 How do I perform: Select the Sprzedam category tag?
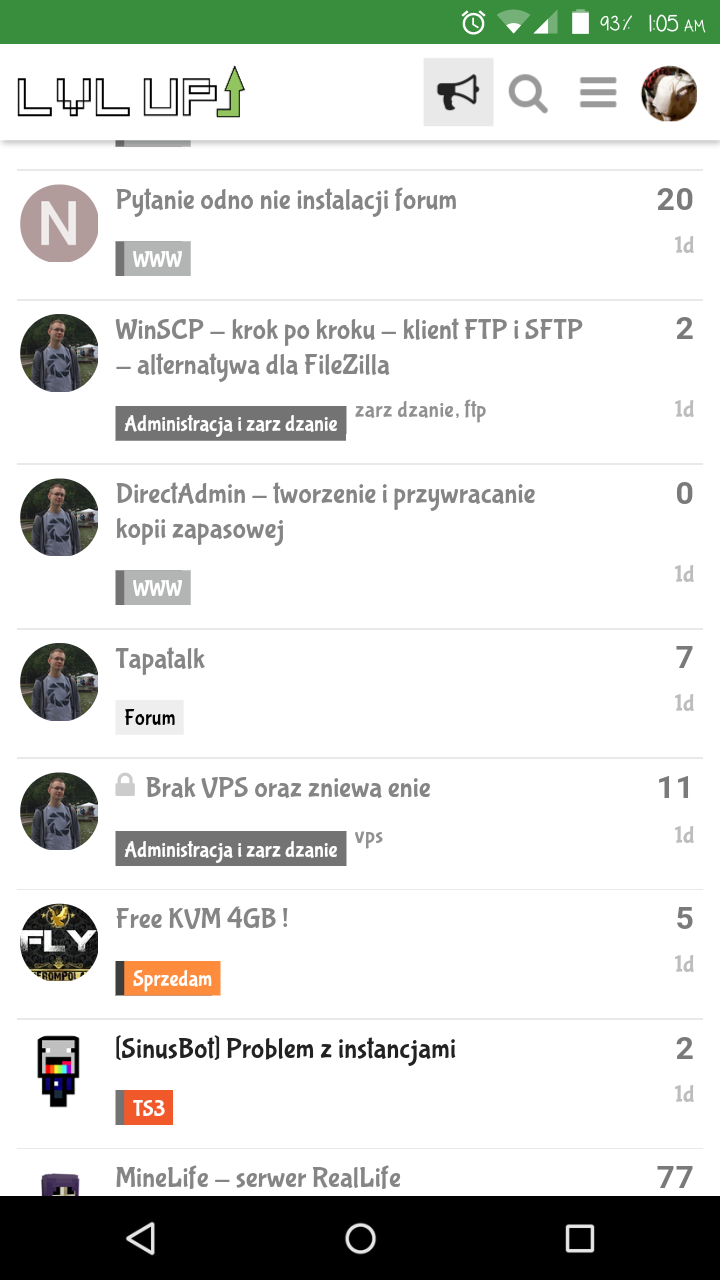pos(168,979)
